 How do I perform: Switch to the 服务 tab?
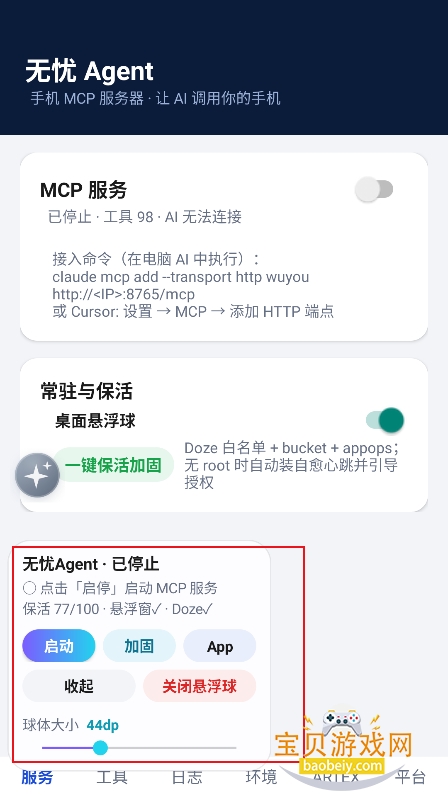coord(37,777)
